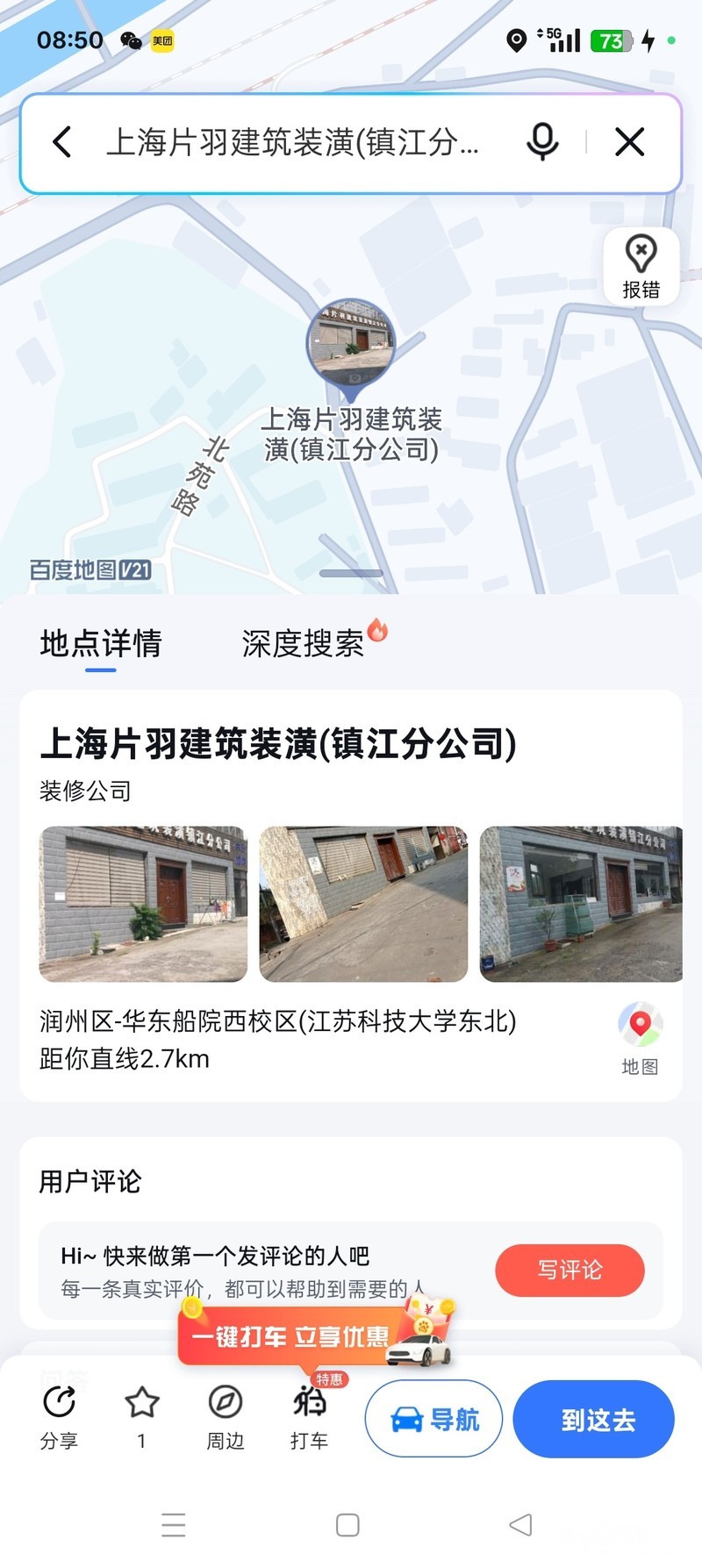This screenshot has height=1568, width=702.
Task: Explore nearby with 周边
Action: pyautogui.click(x=225, y=1415)
